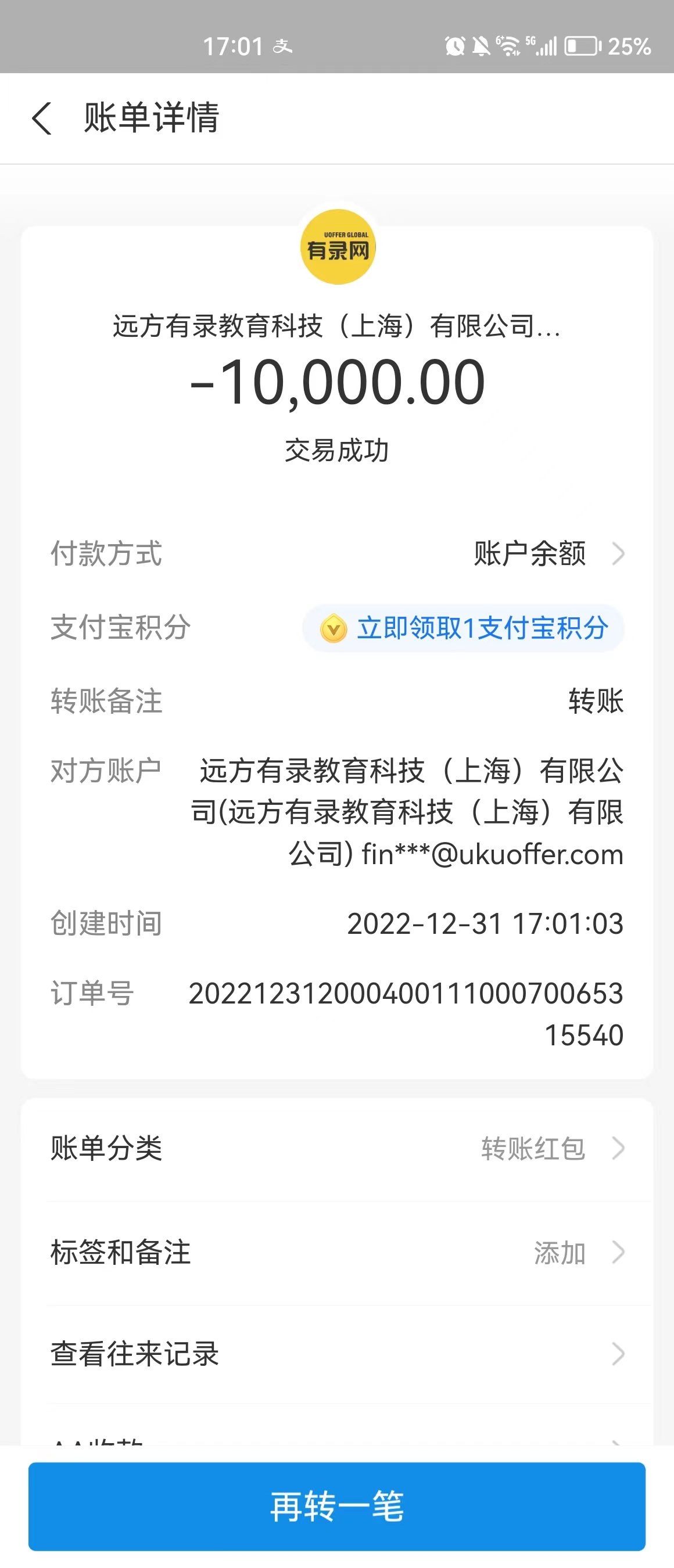Screen dimensions: 674x1568
Task: Go back from the 账单详情 page
Action: (41, 118)
